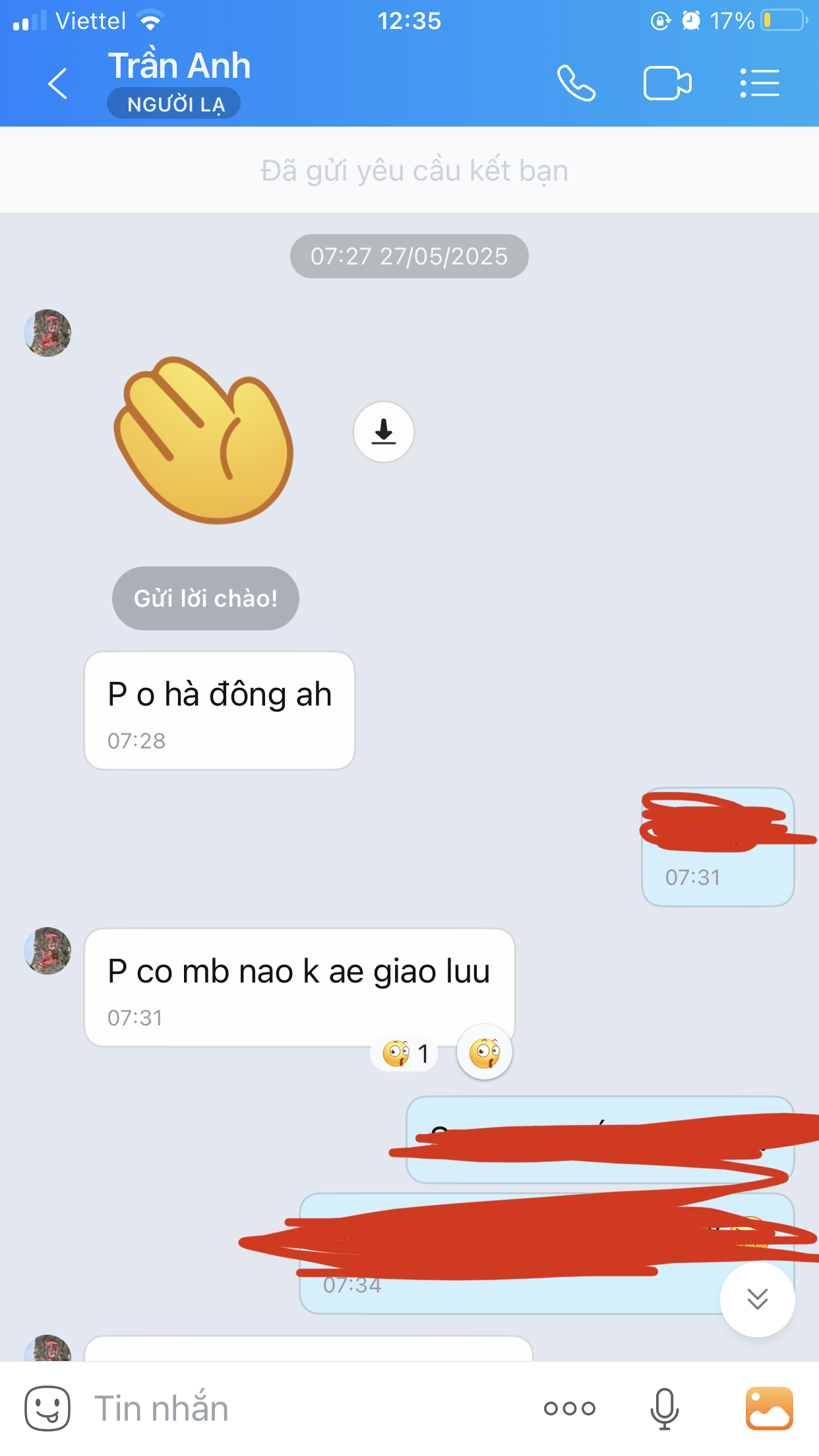The height and width of the screenshot is (1456, 819).
Task: Start a video call with Trần Anh
Action: pos(667,84)
